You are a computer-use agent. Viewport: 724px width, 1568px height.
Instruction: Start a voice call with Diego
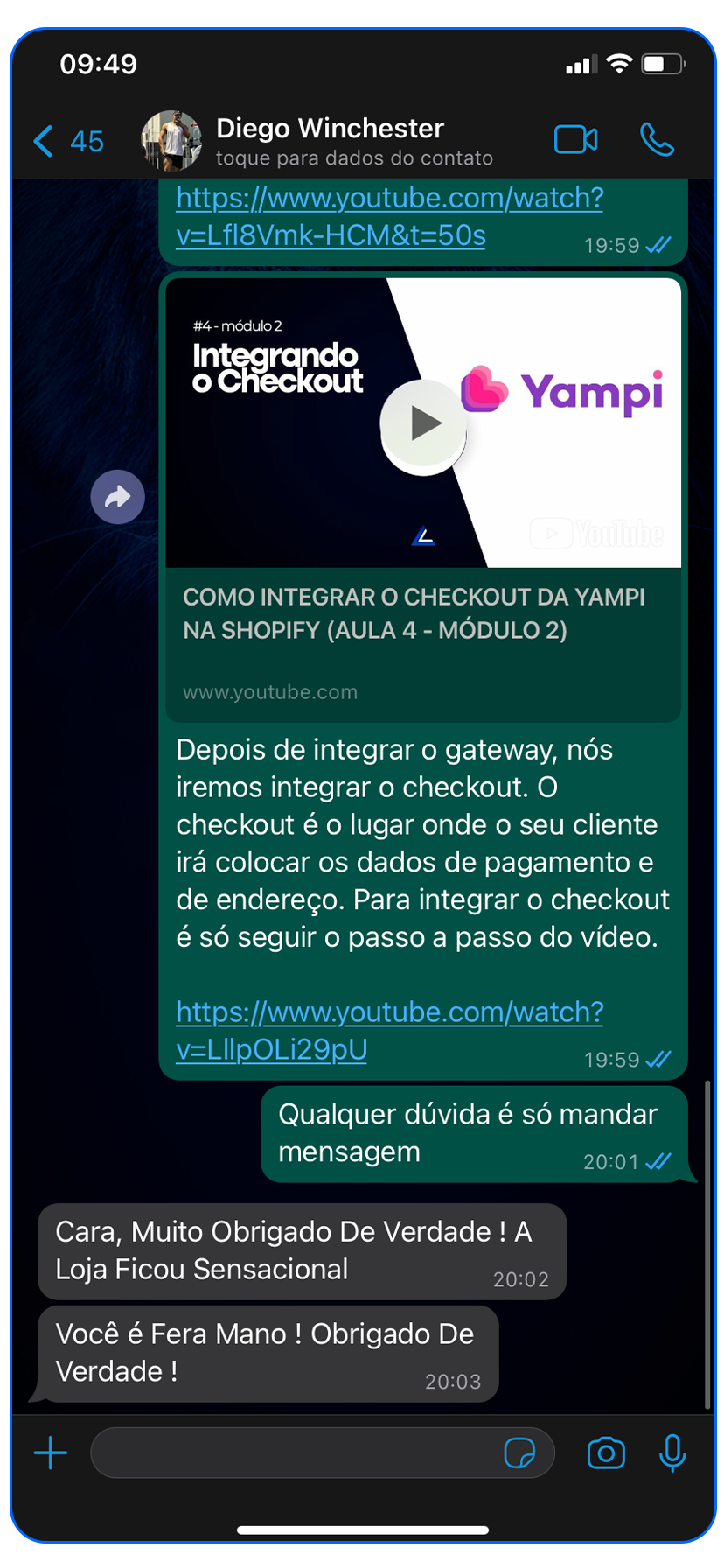tap(657, 140)
